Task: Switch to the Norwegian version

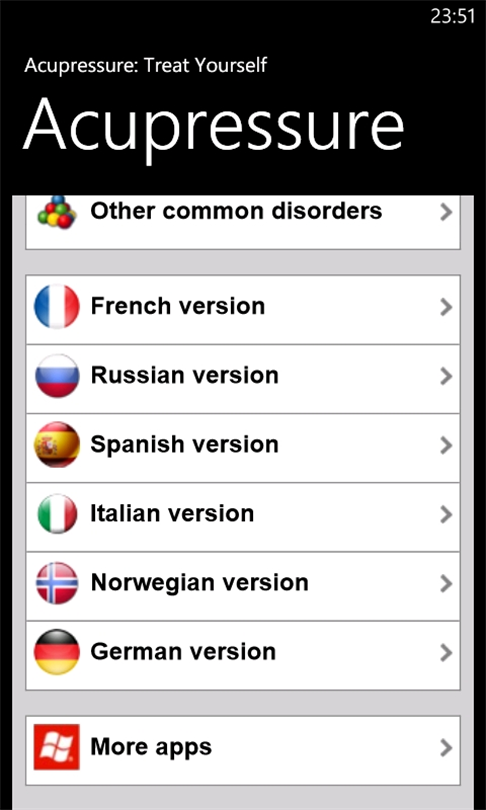Action: pos(243,586)
